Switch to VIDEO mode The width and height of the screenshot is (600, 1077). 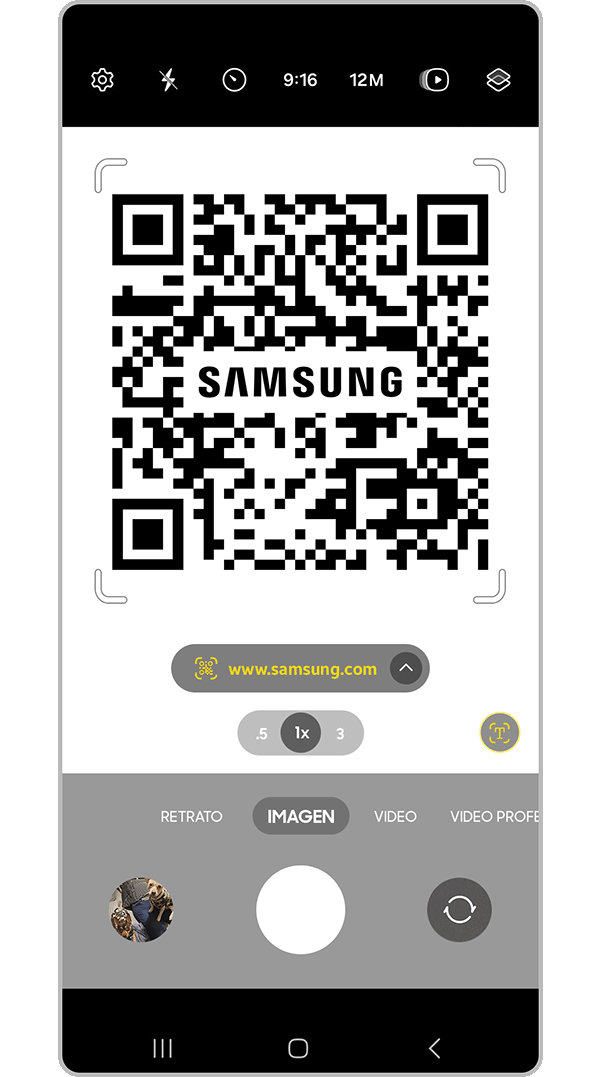(x=395, y=816)
